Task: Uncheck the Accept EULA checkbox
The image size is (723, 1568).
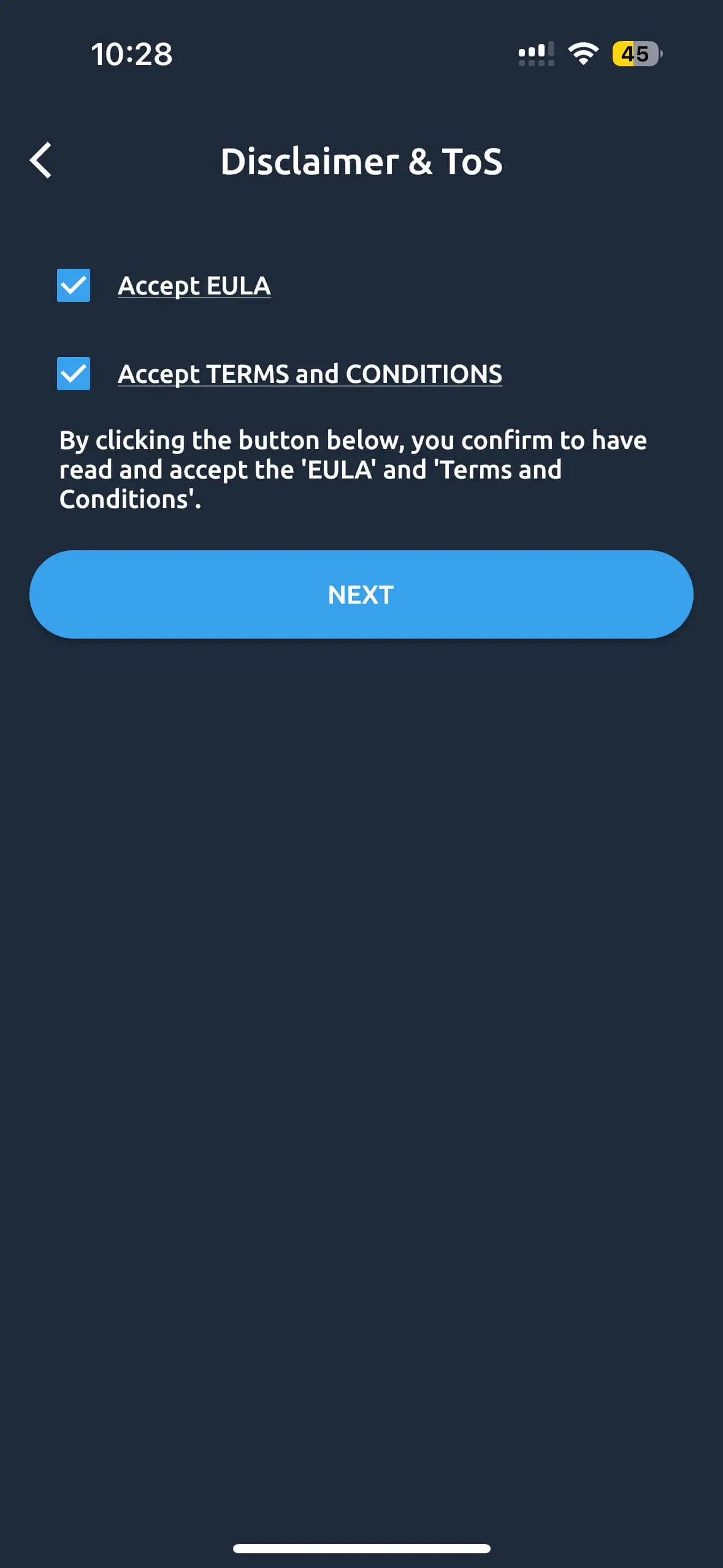Action: tap(74, 285)
